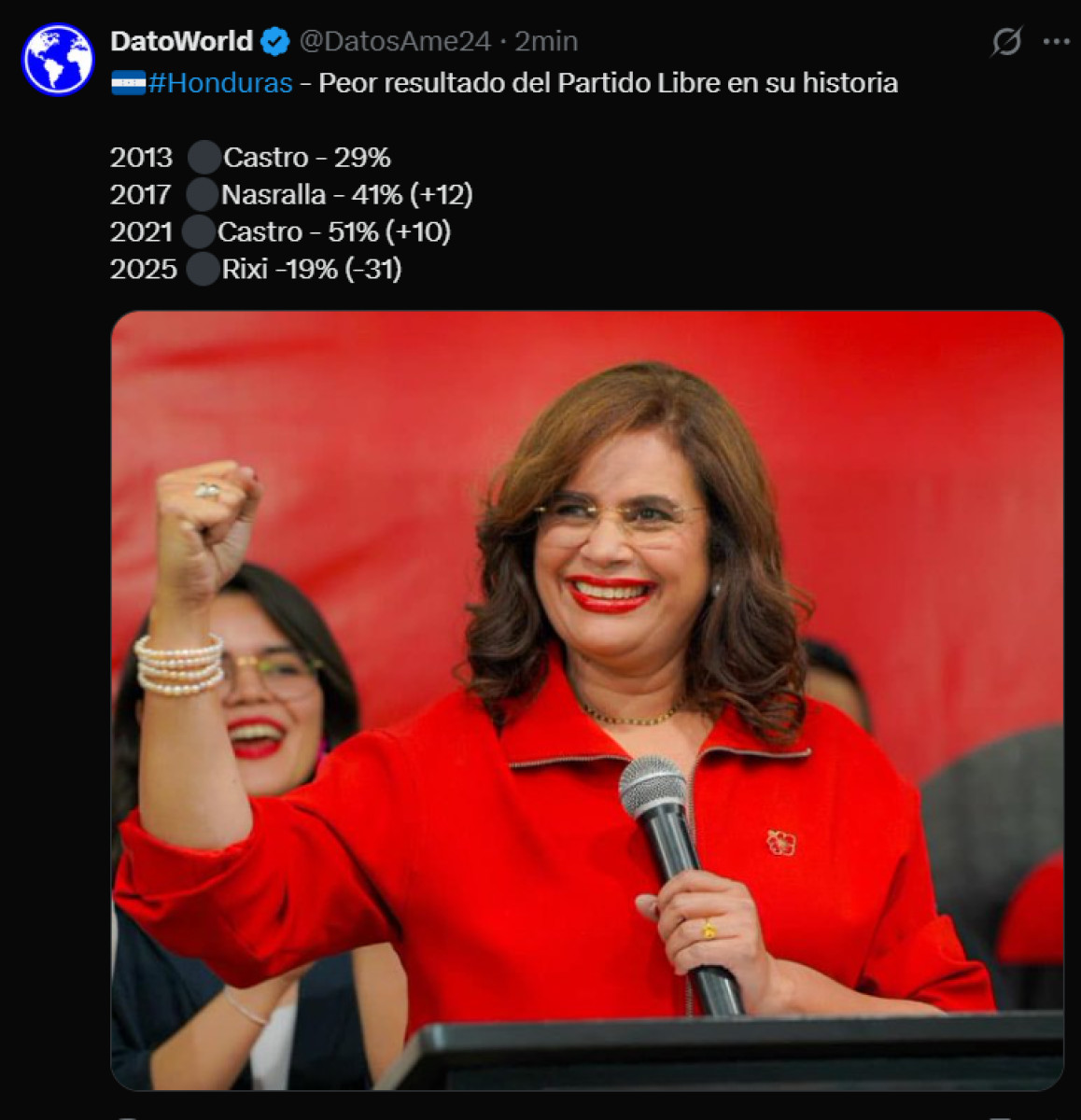Image resolution: width=1081 pixels, height=1120 pixels.
Task: Tap the Grok explain icon
Action: coord(1006,42)
